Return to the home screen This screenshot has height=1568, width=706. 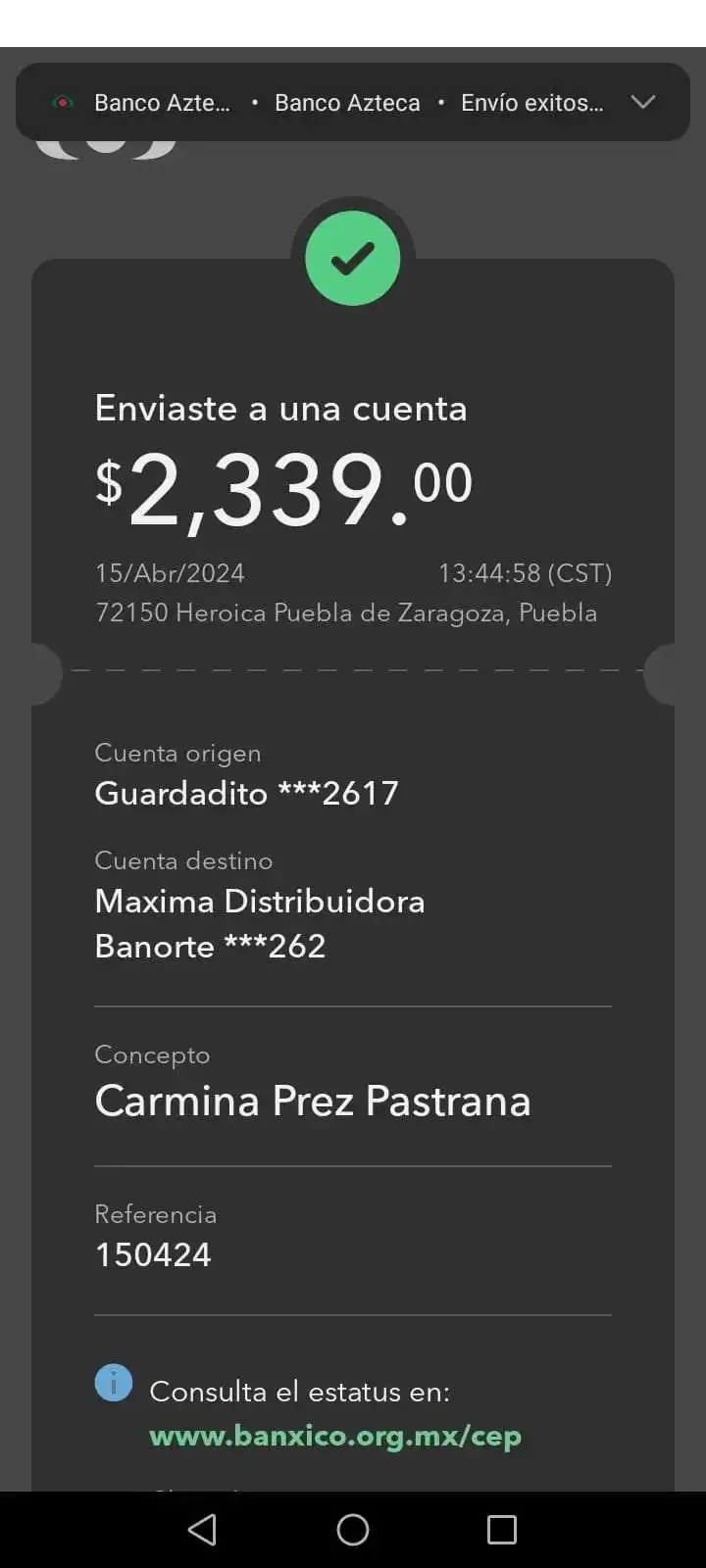pyautogui.click(x=353, y=1529)
